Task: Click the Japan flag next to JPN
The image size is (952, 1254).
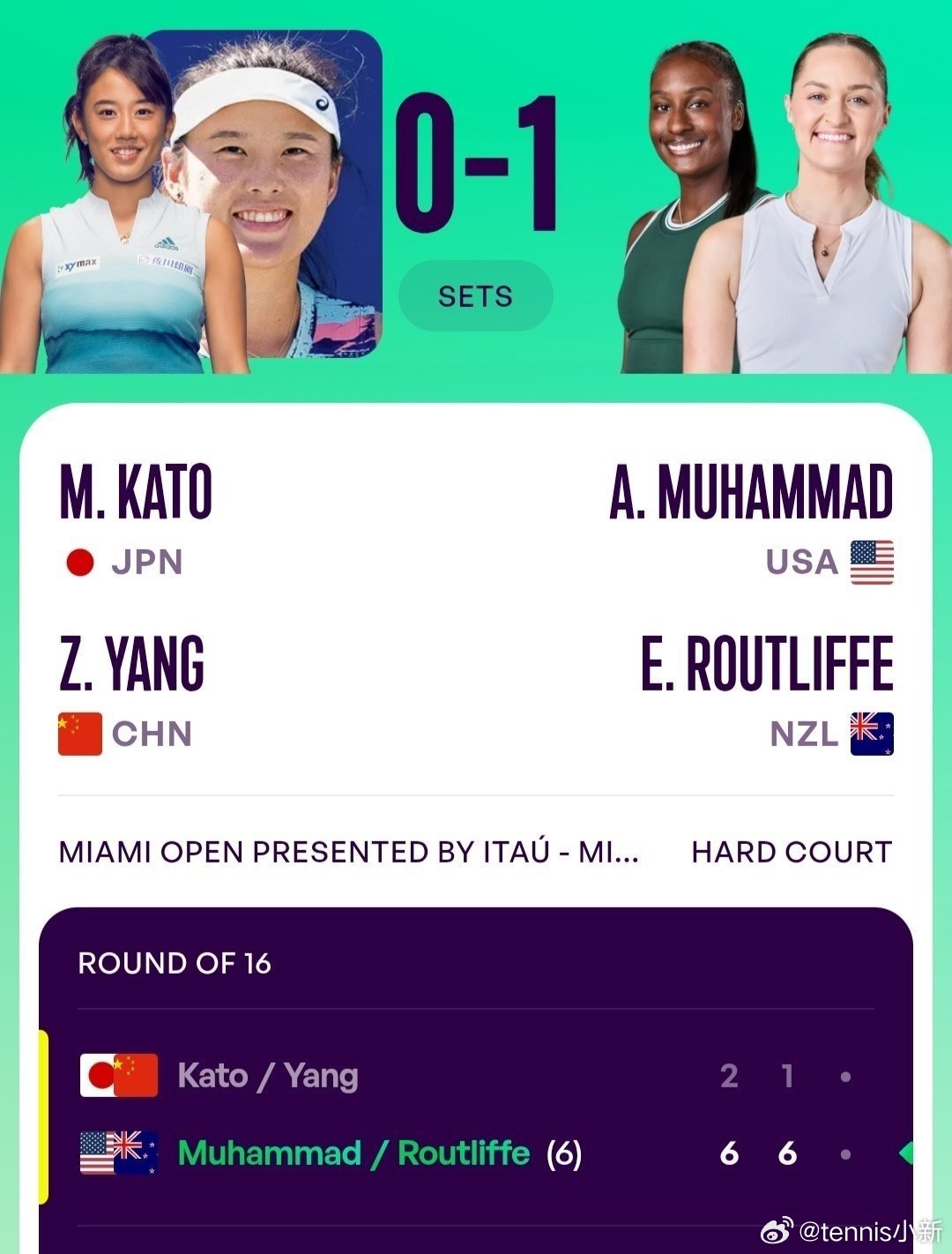Action: pos(80,562)
